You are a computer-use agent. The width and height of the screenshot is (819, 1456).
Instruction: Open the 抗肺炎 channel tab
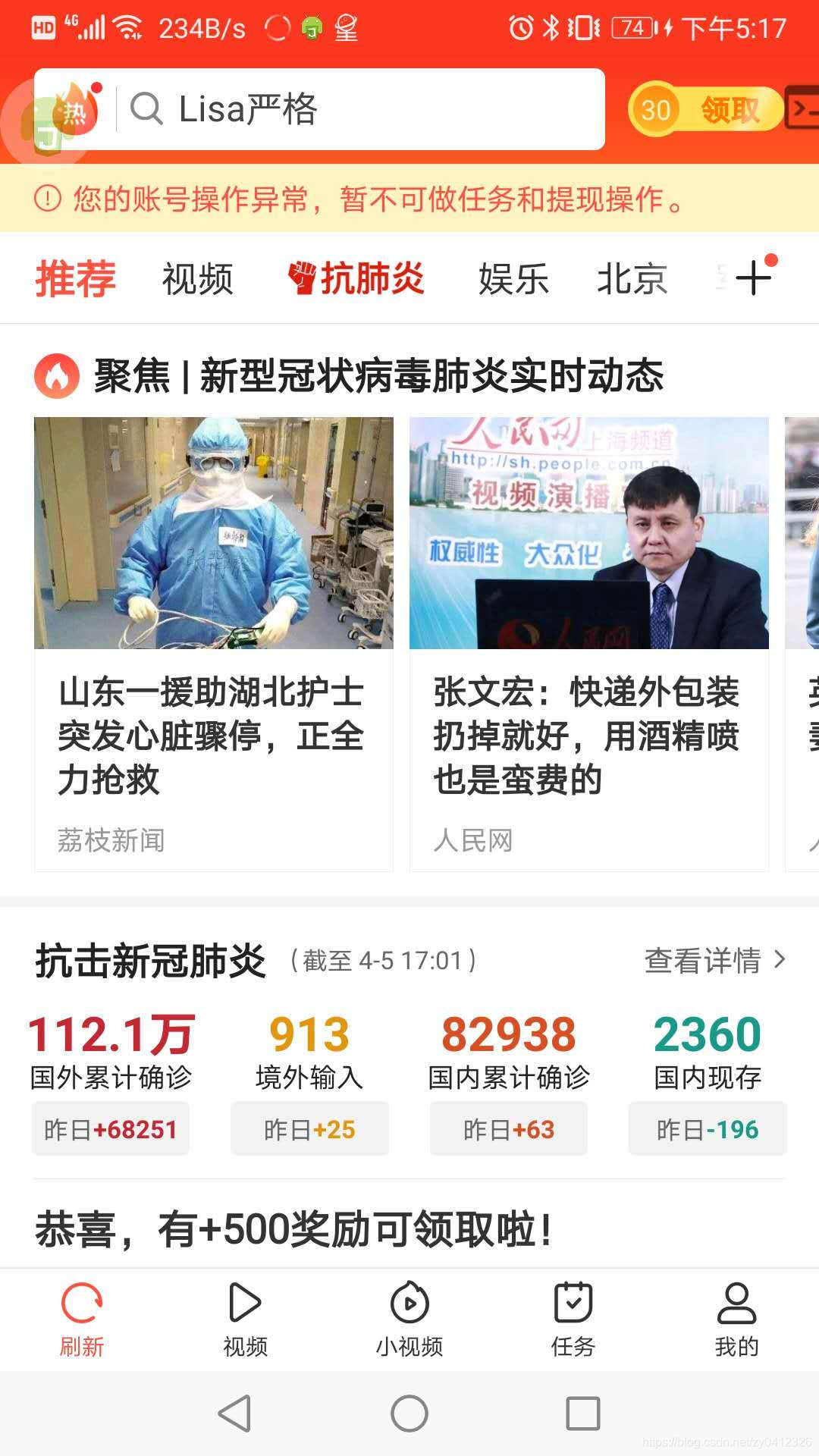(x=356, y=278)
